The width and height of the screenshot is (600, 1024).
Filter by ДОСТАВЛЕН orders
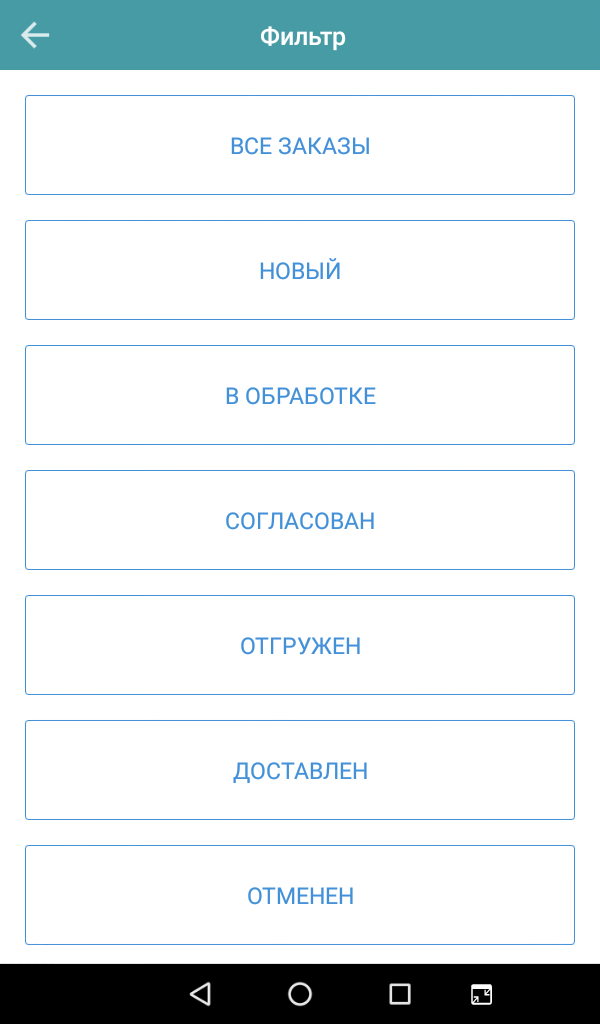(300, 770)
